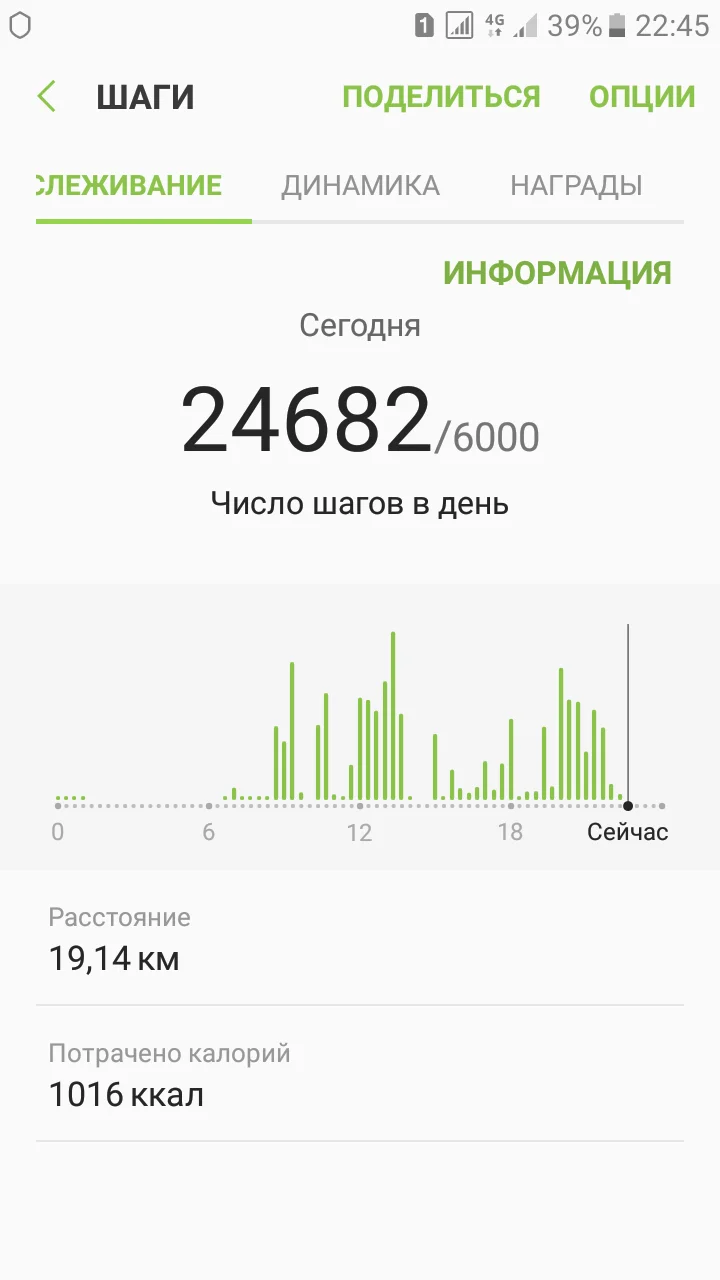Tap the mobile signal strength icon

pyautogui.click(x=459, y=25)
